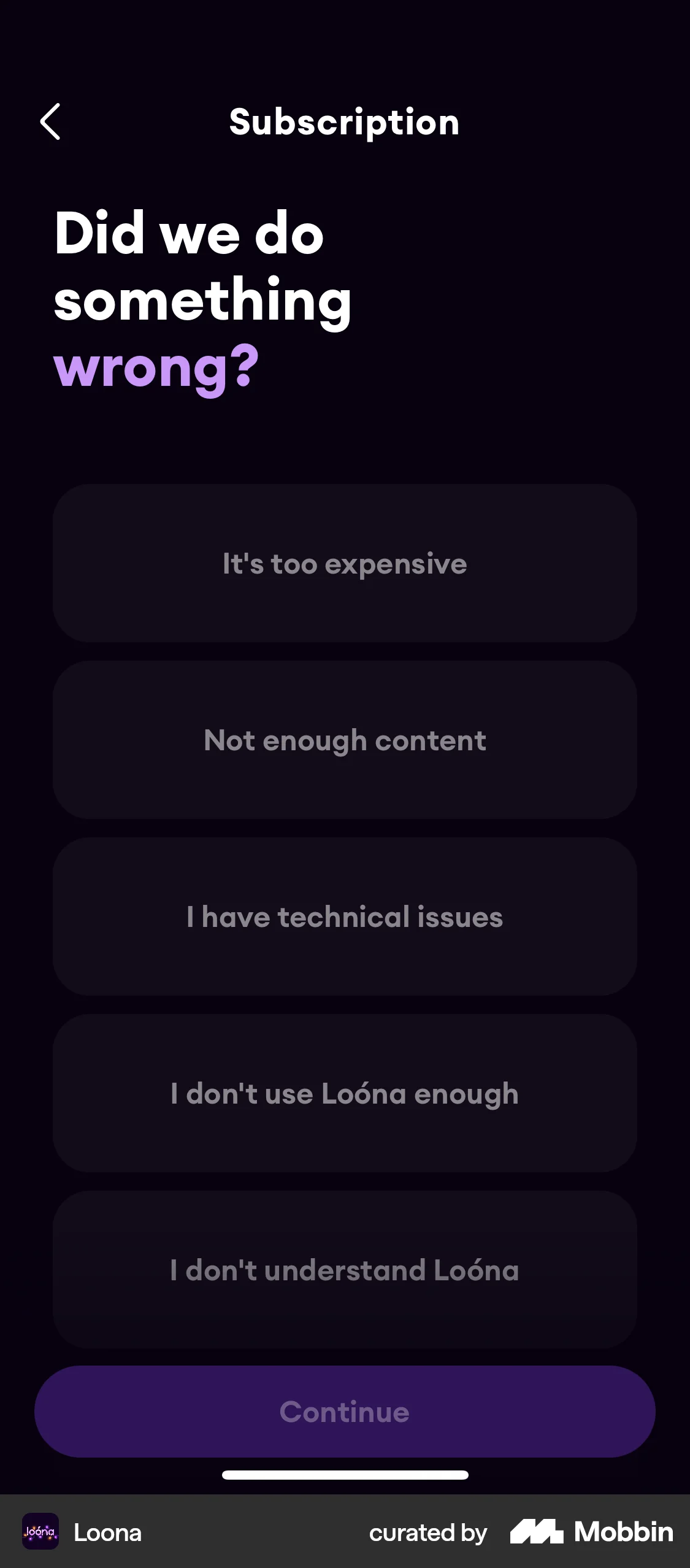
Task: Select 'I don't use Loóna enough'
Action: click(345, 1093)
